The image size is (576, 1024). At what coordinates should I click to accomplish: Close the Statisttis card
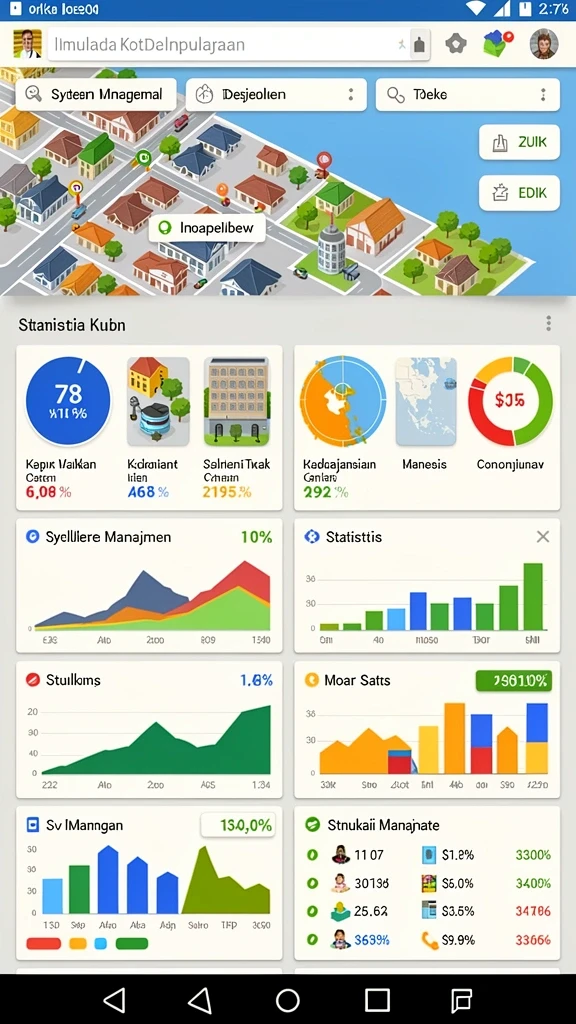pos(543,537)
